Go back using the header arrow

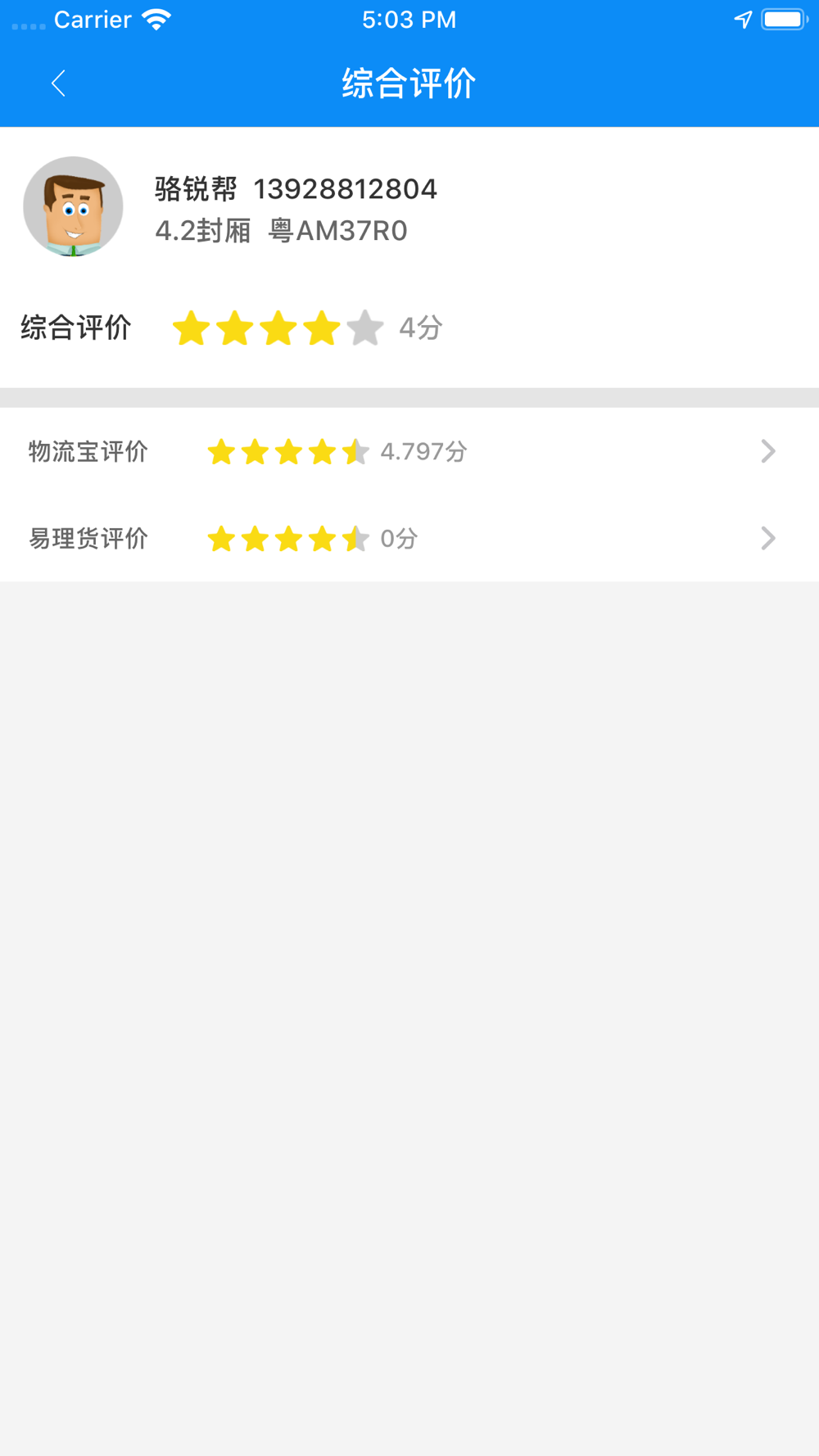pyautogui.click(x=58, y=83)
